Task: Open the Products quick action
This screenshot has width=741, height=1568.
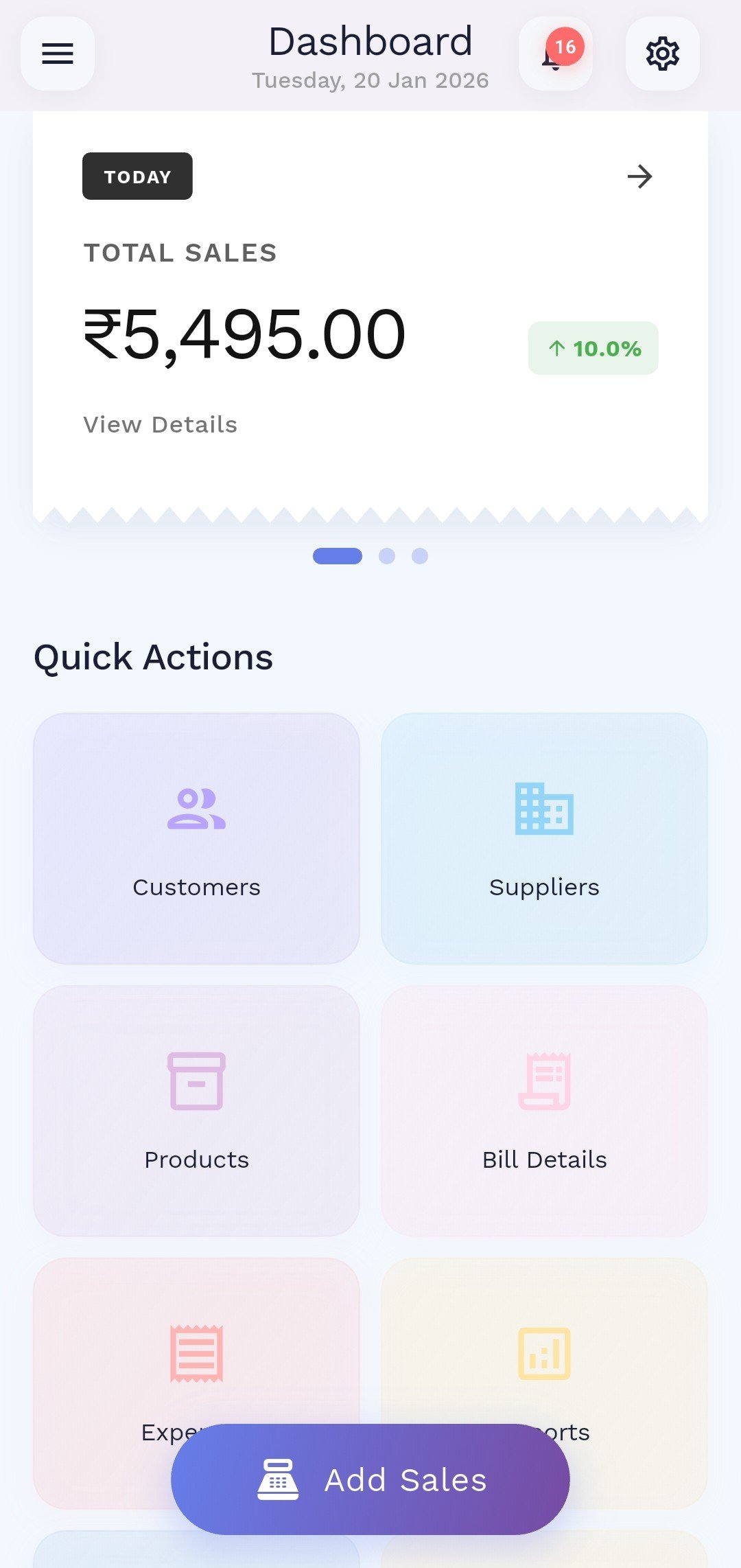Action: pyautogui.click(x=196, y=1111)
